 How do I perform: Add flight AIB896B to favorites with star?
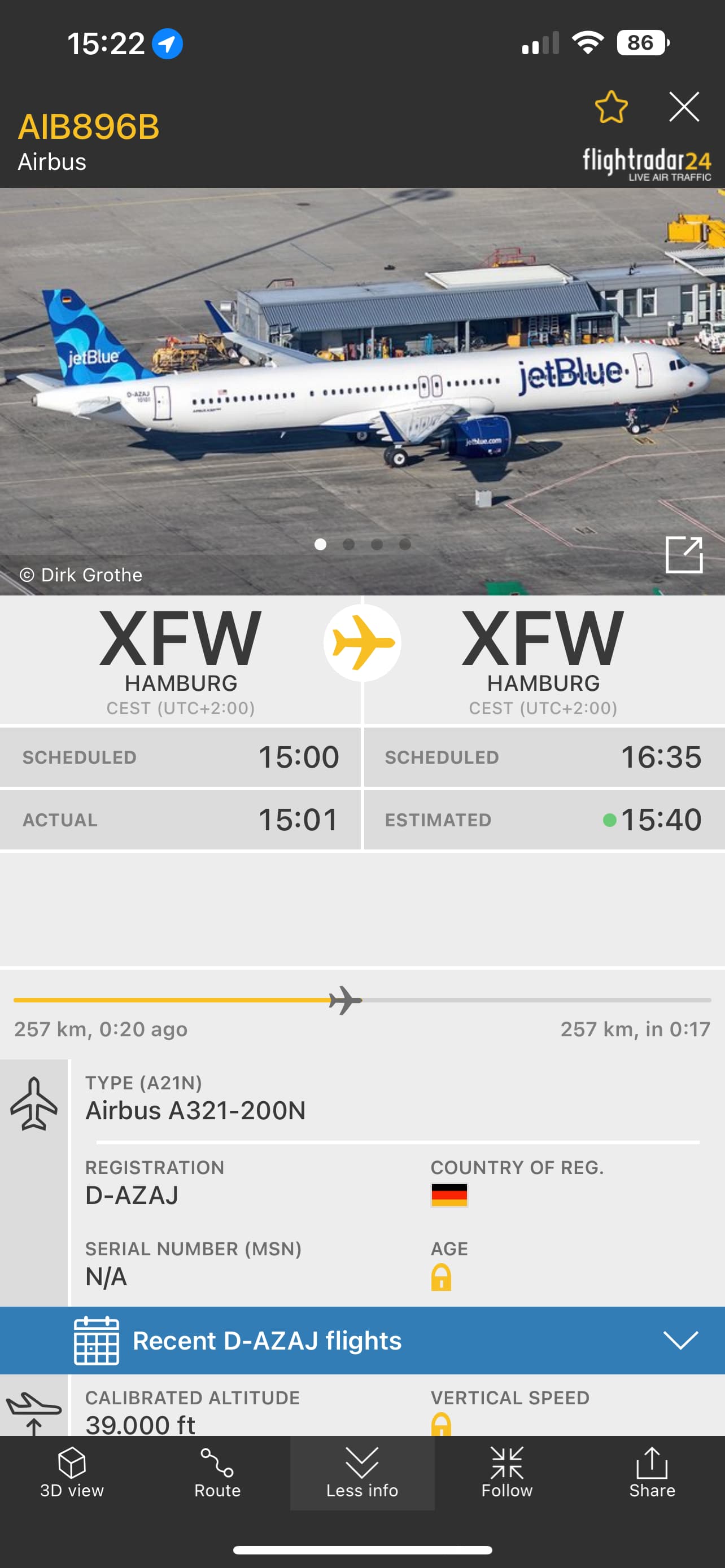610,107
